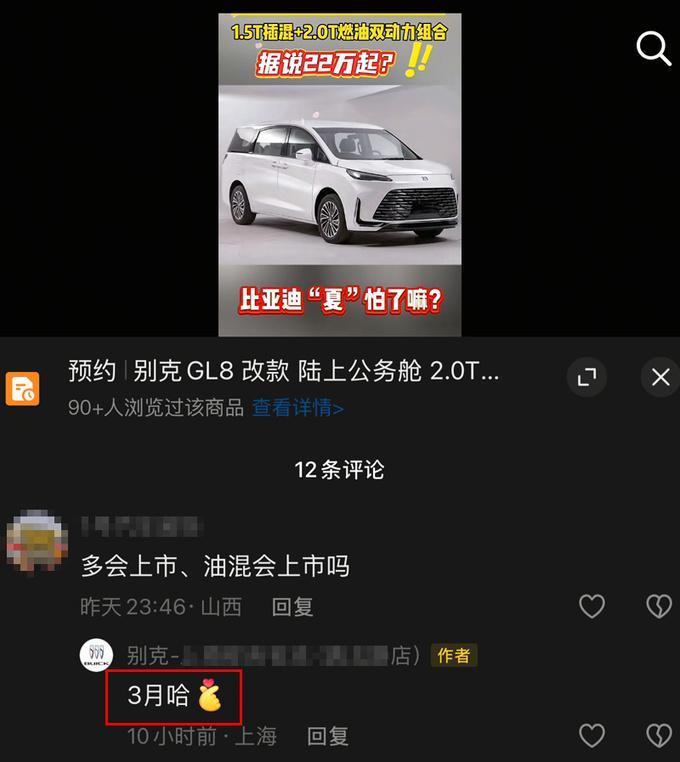Reply to the author's 3月哈 comment
The height and width of the screenshot is (762, 680).
(x=327, y=736)
